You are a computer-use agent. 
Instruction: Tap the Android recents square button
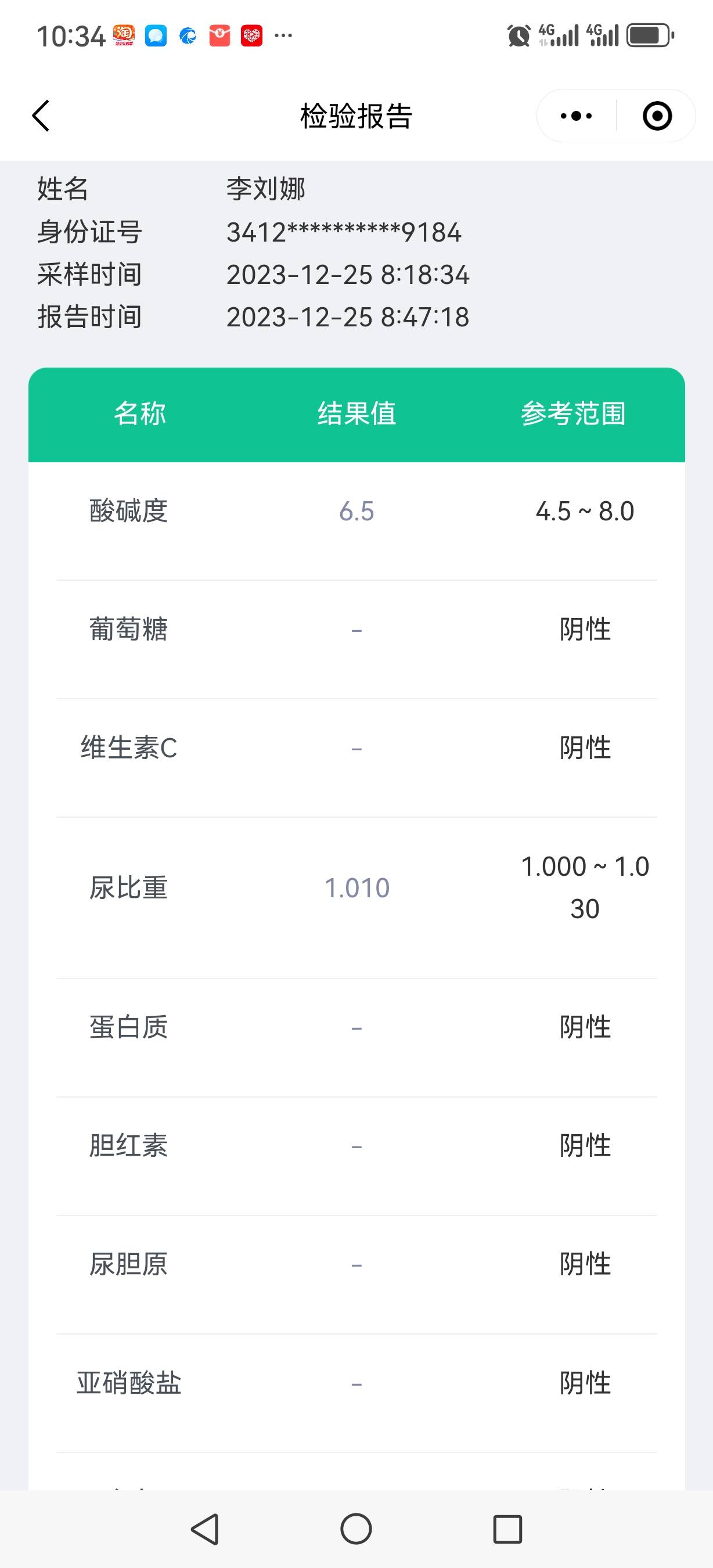(507, 1527)
